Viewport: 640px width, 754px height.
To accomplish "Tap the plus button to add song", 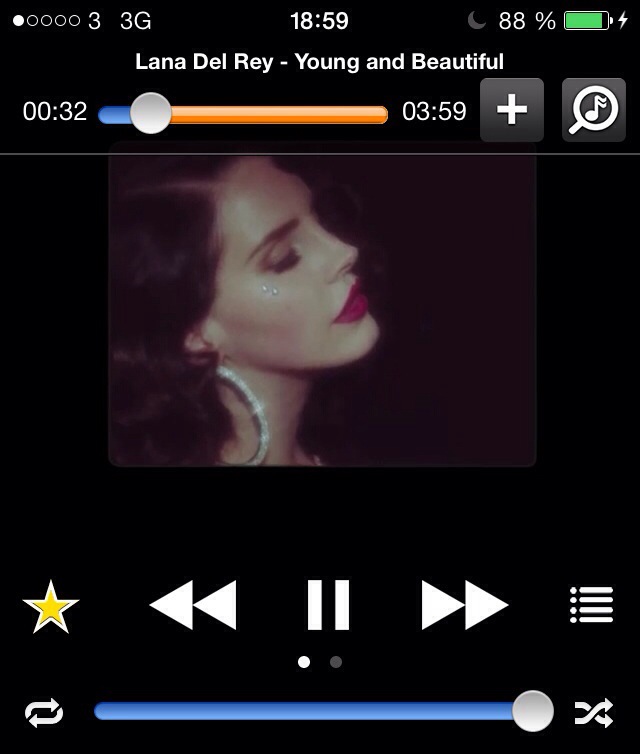I will [x=512, y=110].
